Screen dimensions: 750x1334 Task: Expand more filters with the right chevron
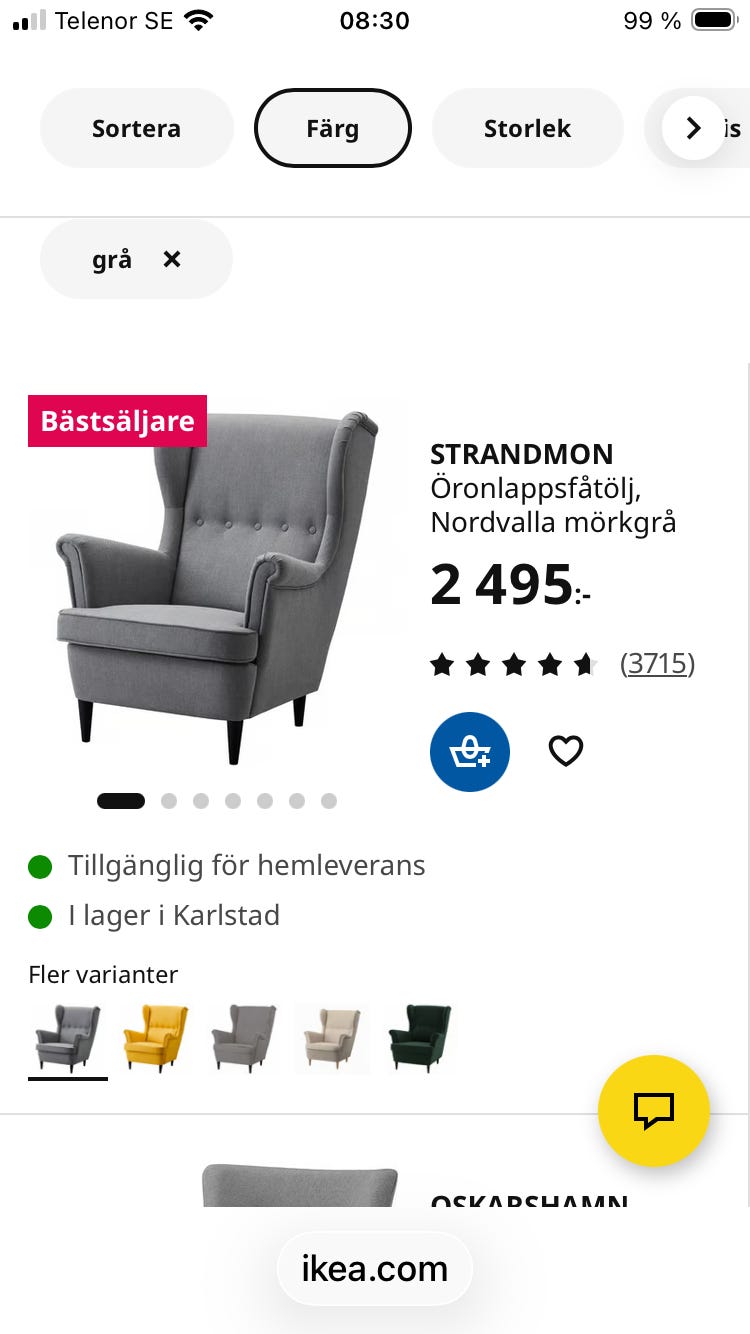click(693, 128)
